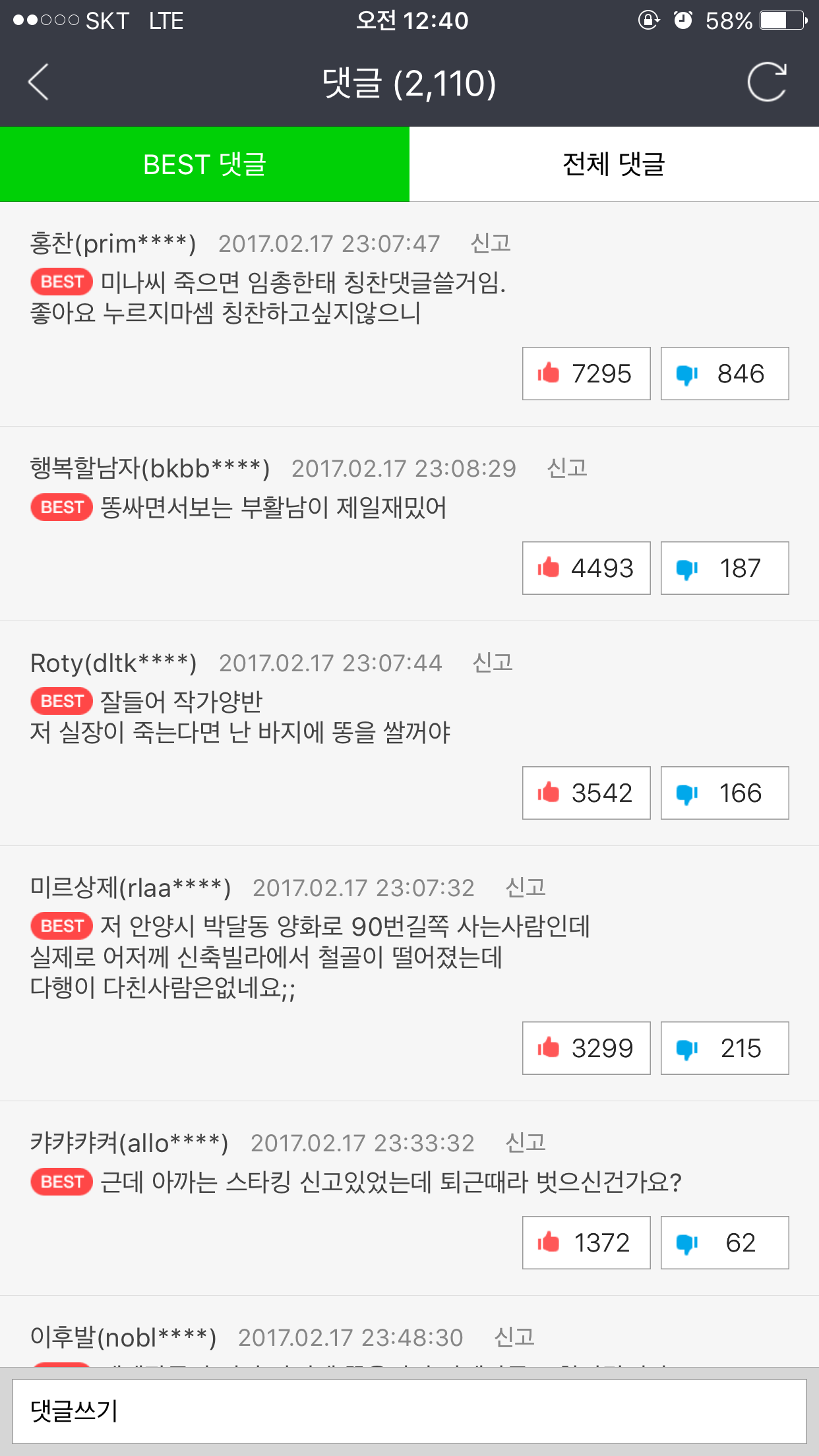Image resolution: width=819 pixels, height=1456 pixels.
Task: Dislike 미르상제's comment with 215 dislikes
Action: coord(724,1048)
